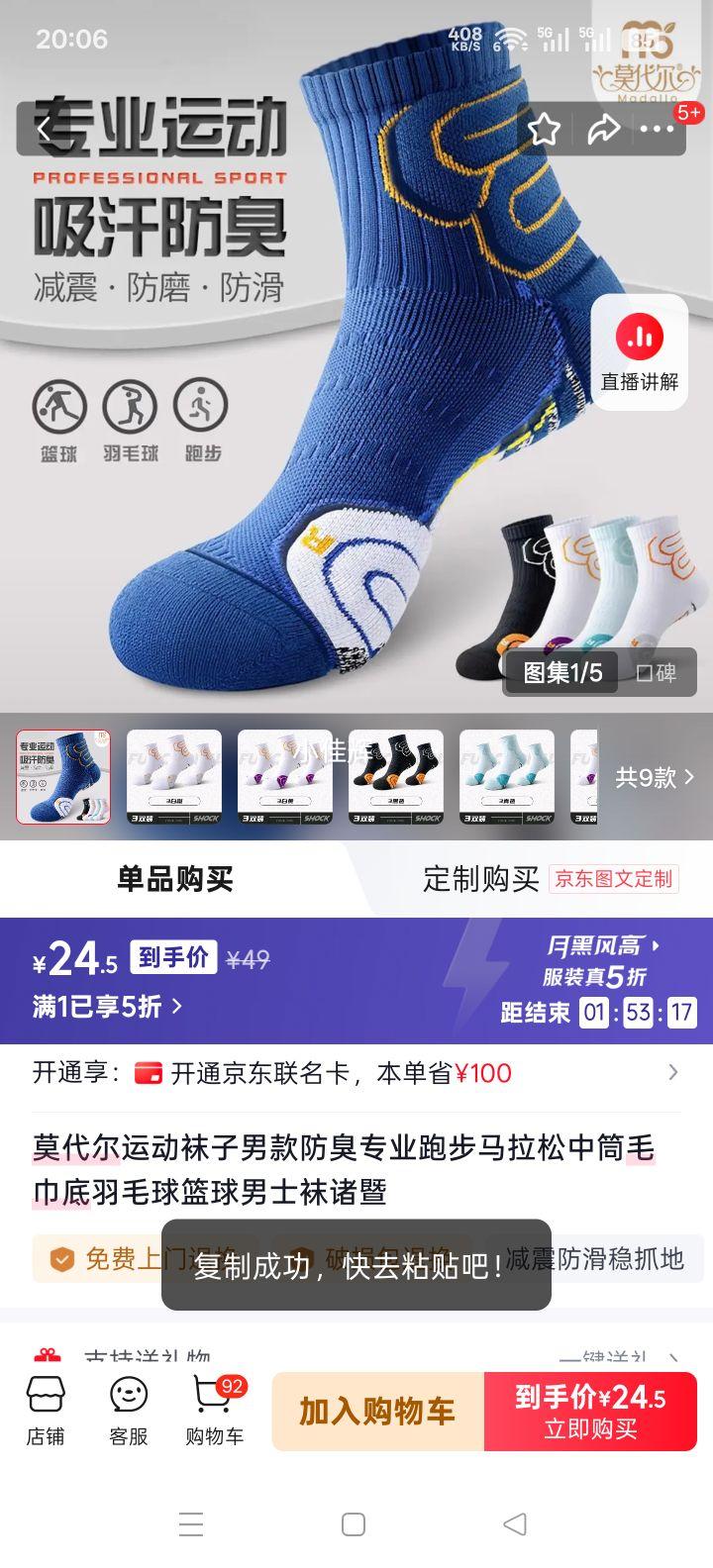Screen dimensions: 713x1568
Task: Tap the star icon to favorite this product
Action: click(x=544, y=128)
